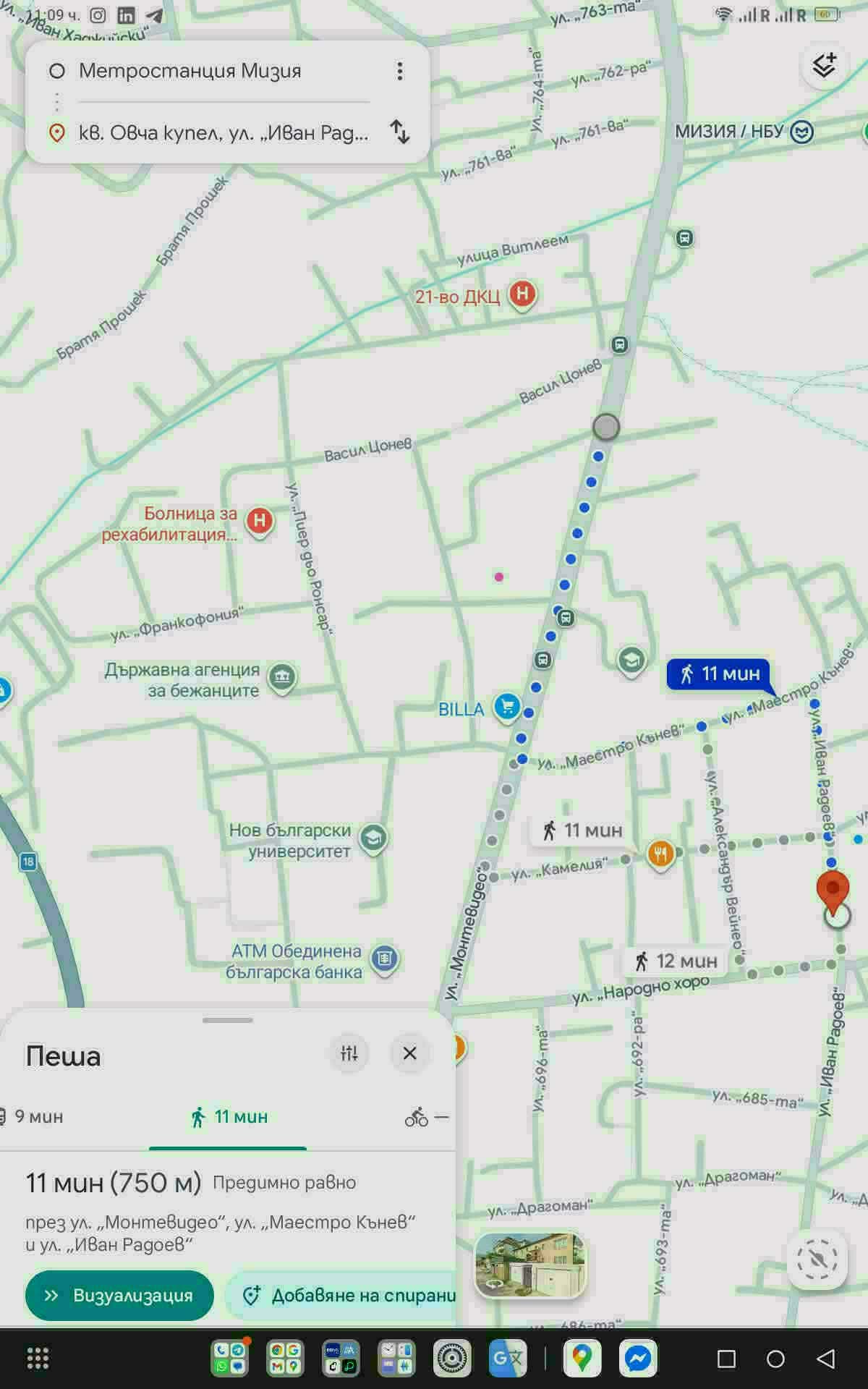Open Messenger from the taskbar
868x1389 pixels.
coord(638,1359)
